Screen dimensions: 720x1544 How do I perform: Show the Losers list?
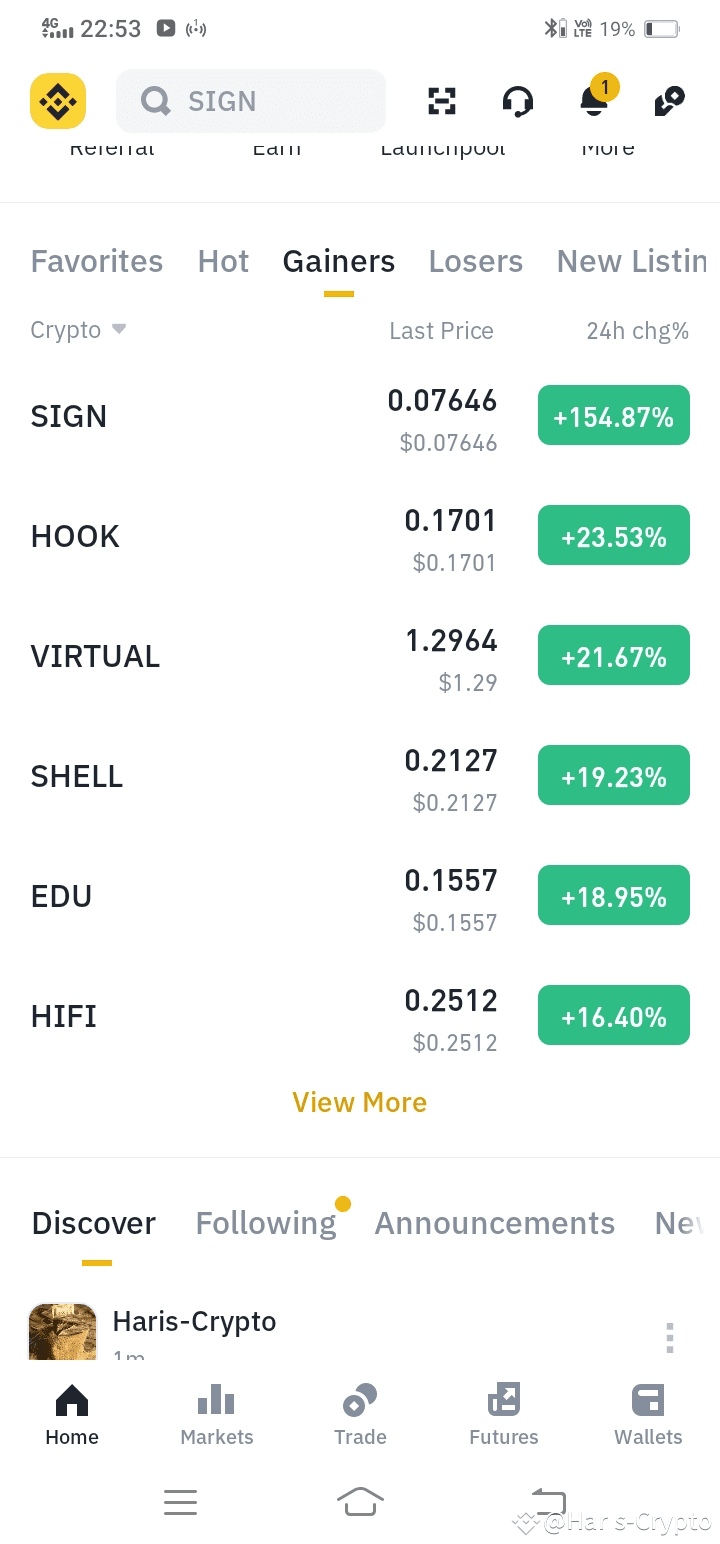pyautogui.click(x=475, y=262)
